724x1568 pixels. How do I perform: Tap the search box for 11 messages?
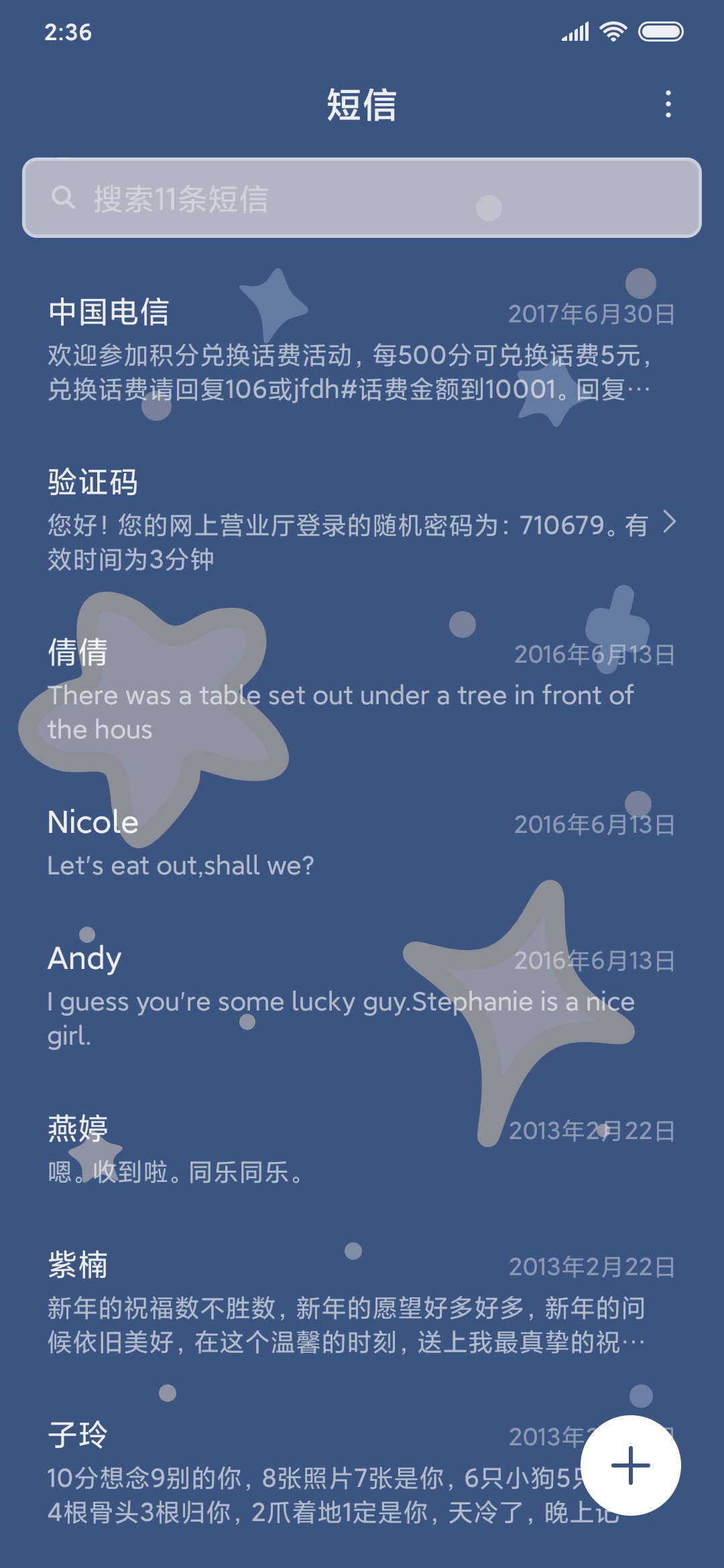coord(362,198)
